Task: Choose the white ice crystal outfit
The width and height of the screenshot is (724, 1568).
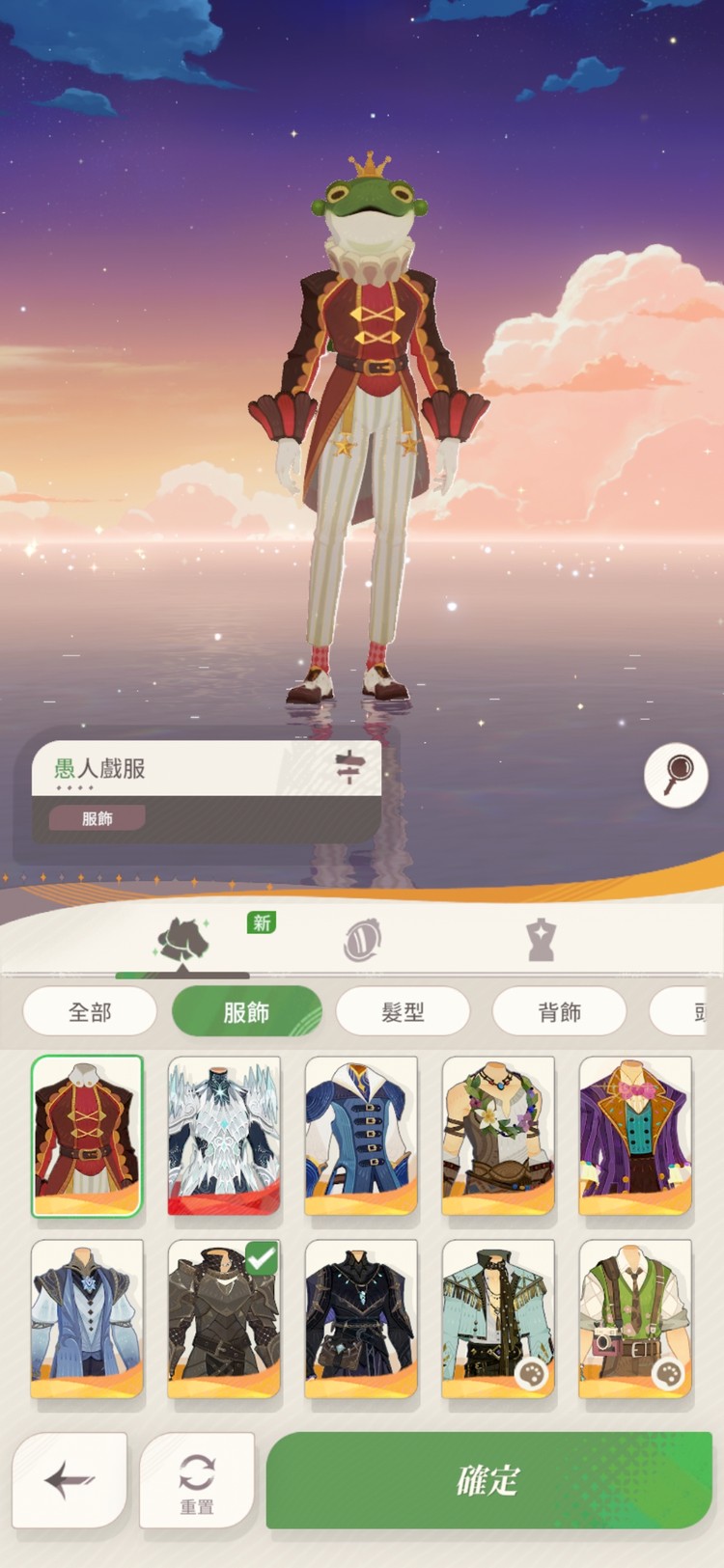Action: (x=224, y=1136)
